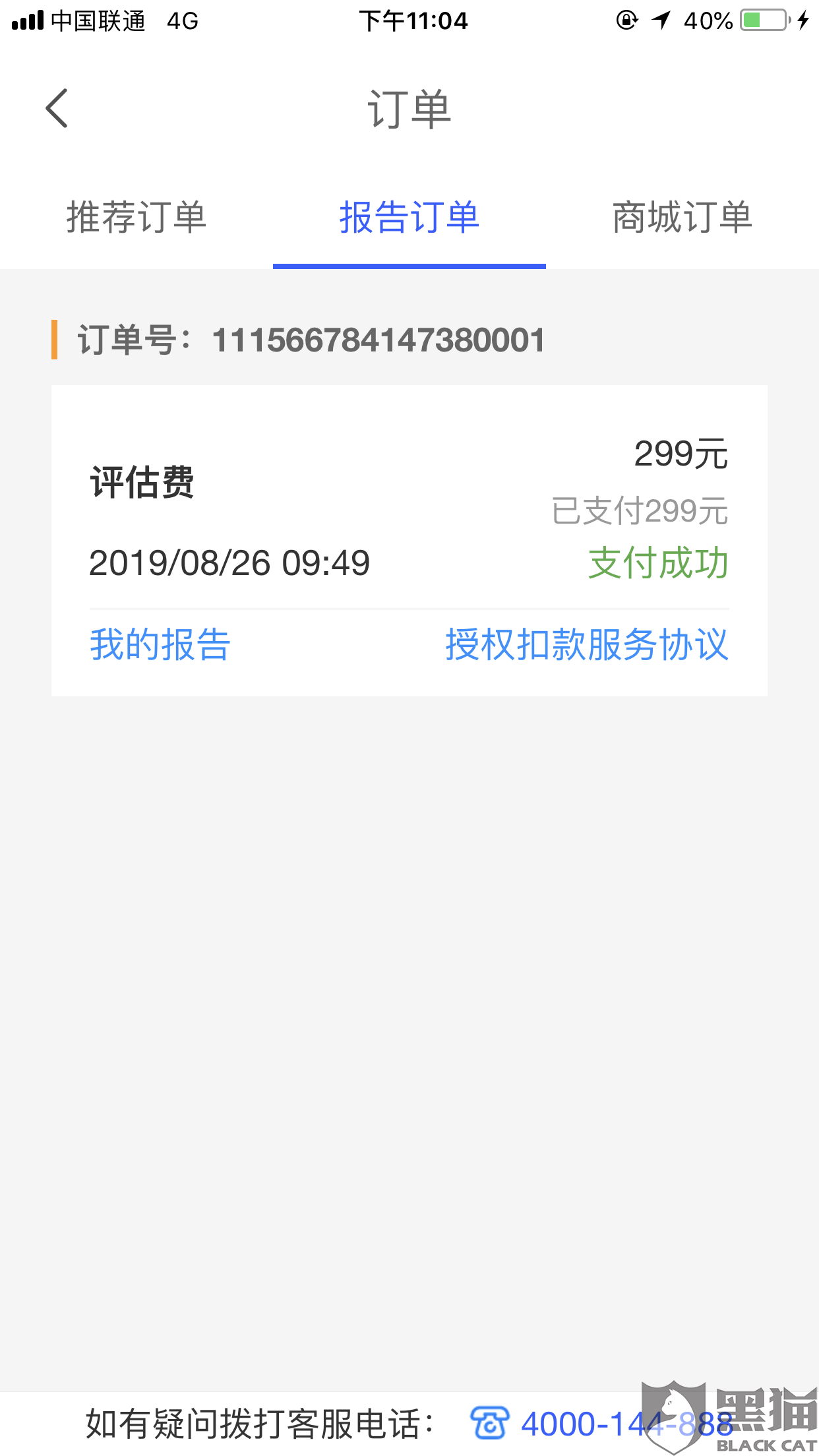Image resolution: width=819 pixels, height=1456 pixels.
Task: View the 授权扣款服务协议 agreement
Action: pos(587,644)
